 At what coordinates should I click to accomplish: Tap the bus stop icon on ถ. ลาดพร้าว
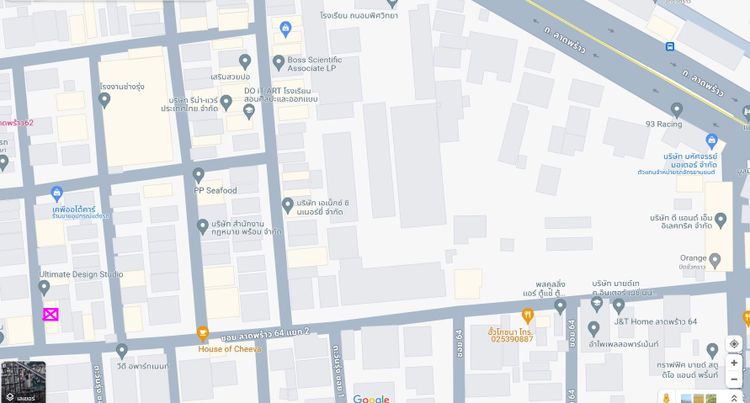point(669,46)
